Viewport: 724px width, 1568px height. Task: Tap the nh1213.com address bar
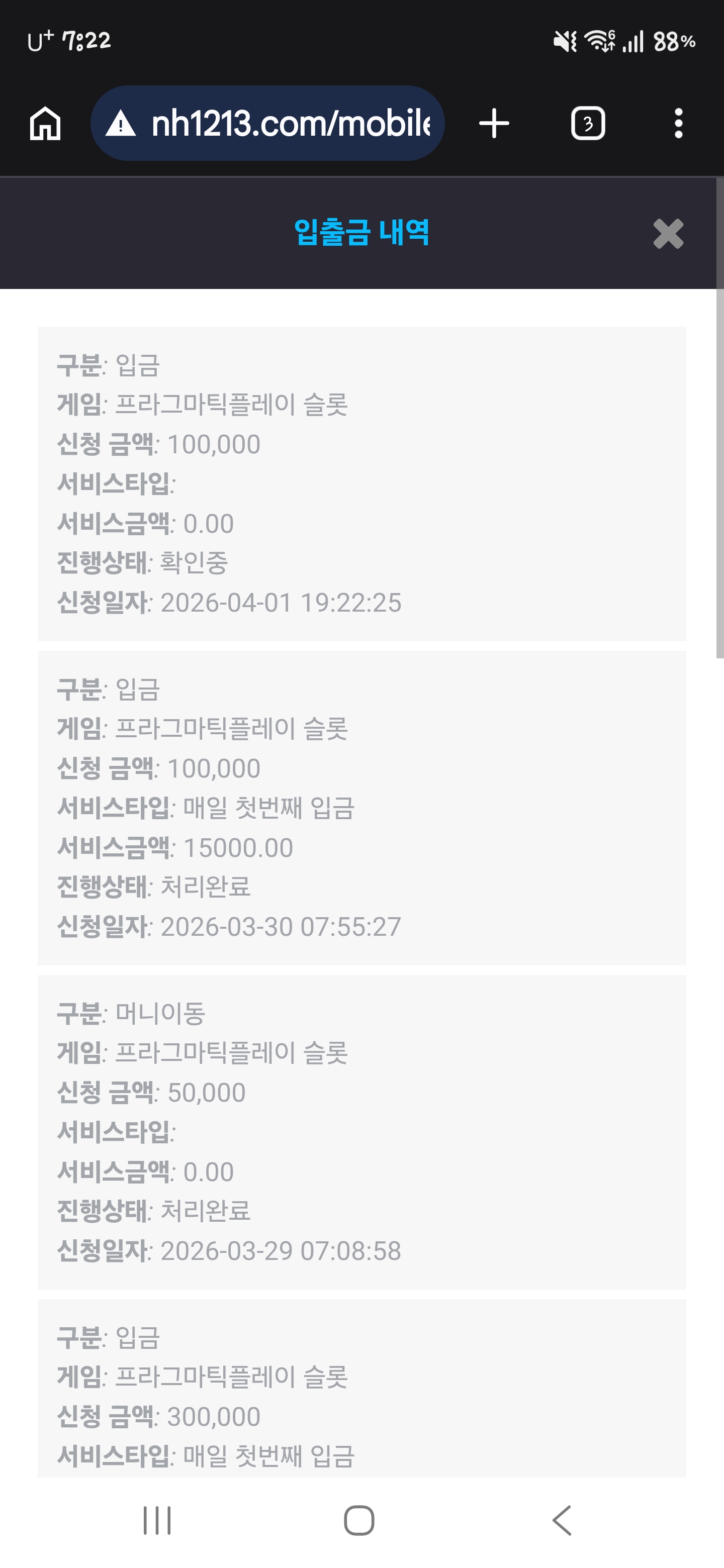(268, 124)
